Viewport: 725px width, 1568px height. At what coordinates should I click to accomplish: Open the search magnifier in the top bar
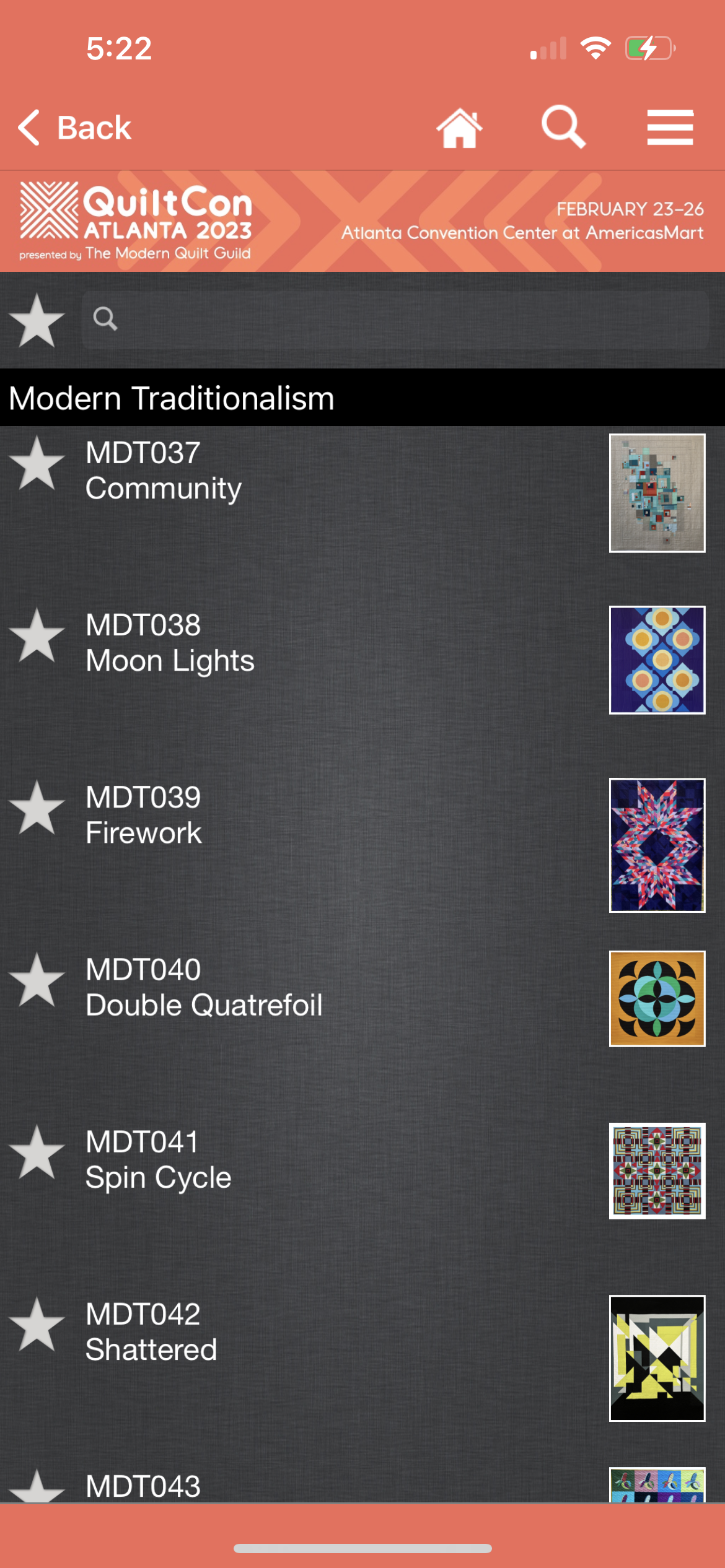(563, 127)
